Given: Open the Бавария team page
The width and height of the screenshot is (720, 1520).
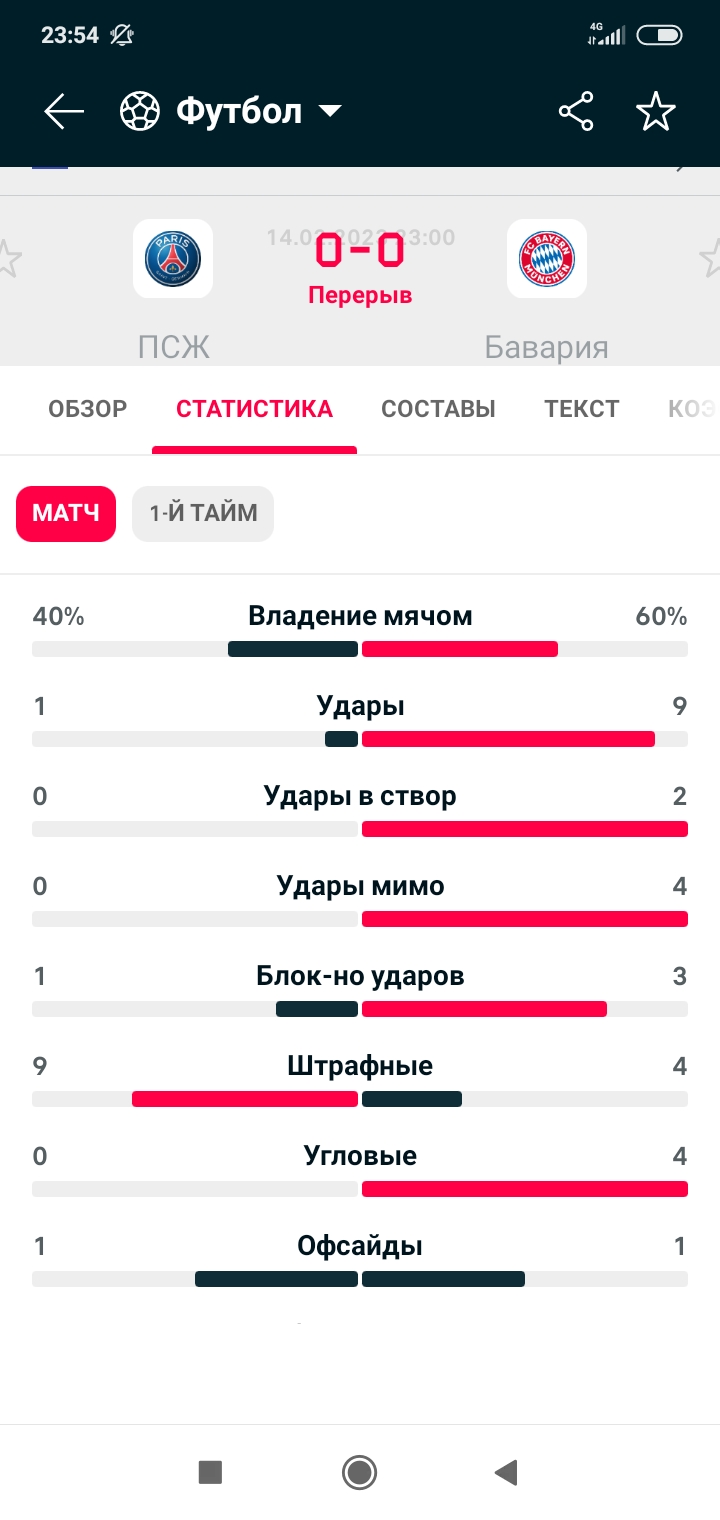Looking at the screenshot, I should [x=546, y=259].
